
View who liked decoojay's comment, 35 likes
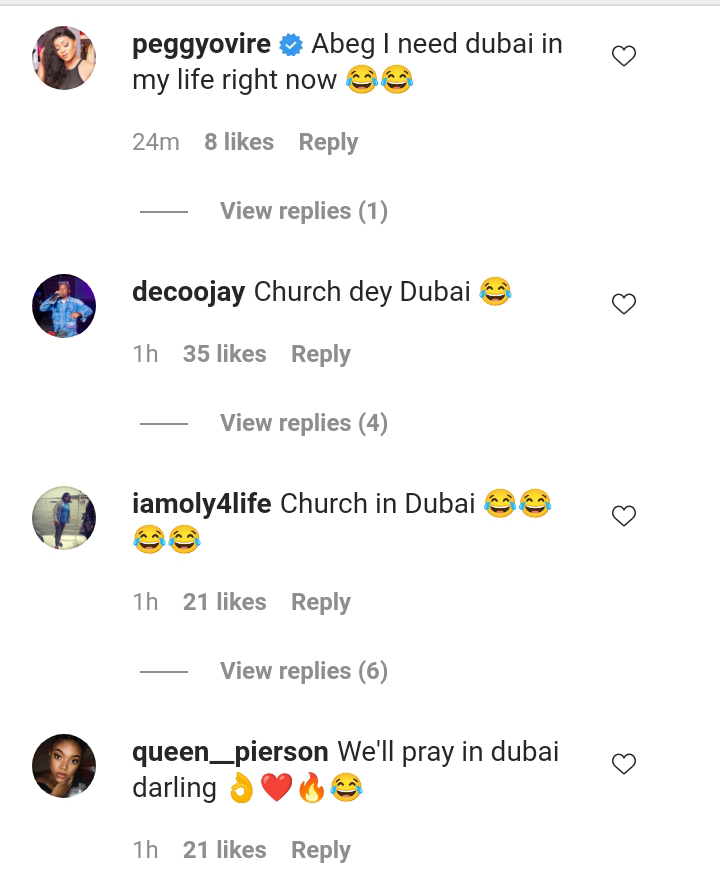(224, 354)
